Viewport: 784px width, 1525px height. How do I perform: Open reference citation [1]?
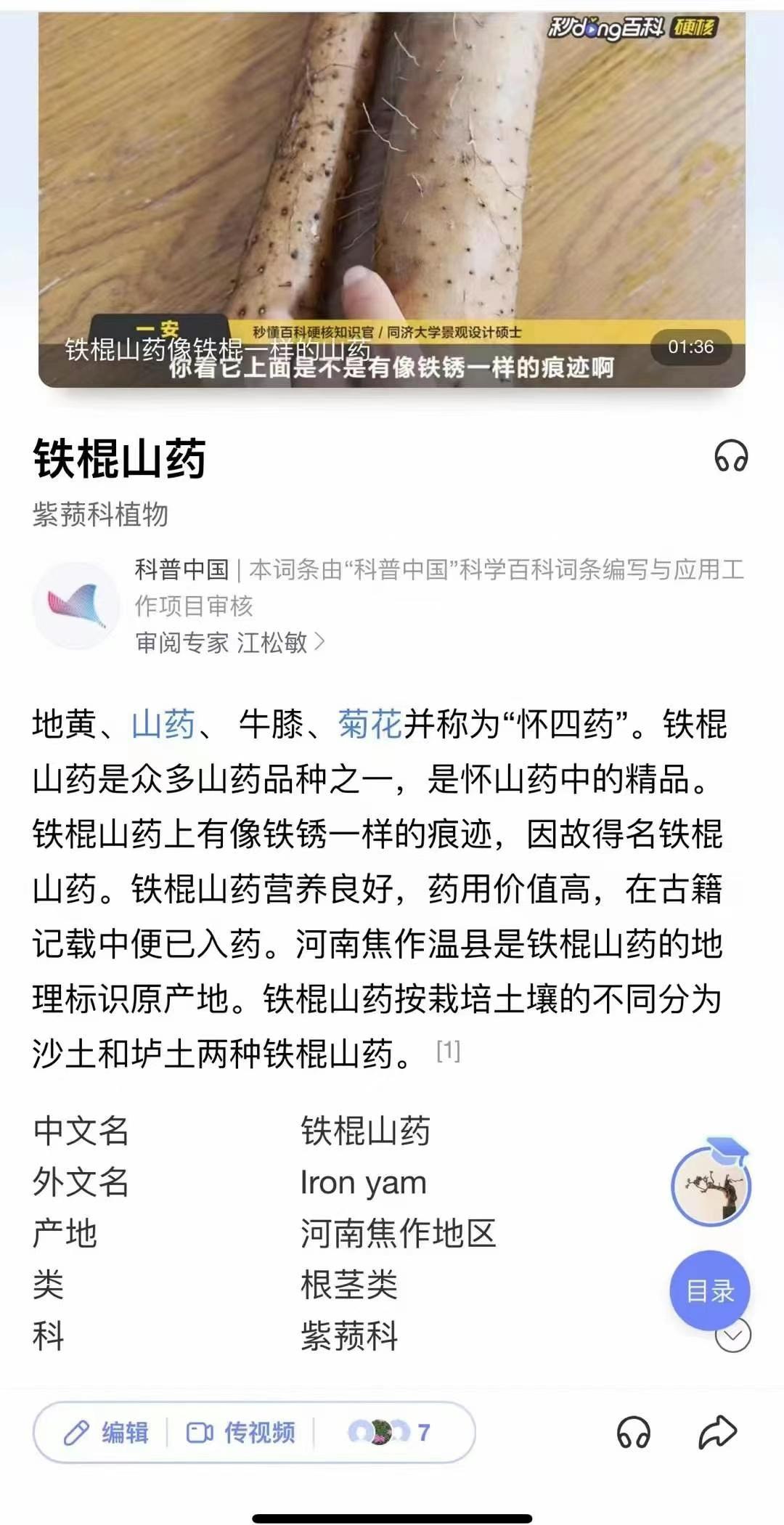(448, 1051)
